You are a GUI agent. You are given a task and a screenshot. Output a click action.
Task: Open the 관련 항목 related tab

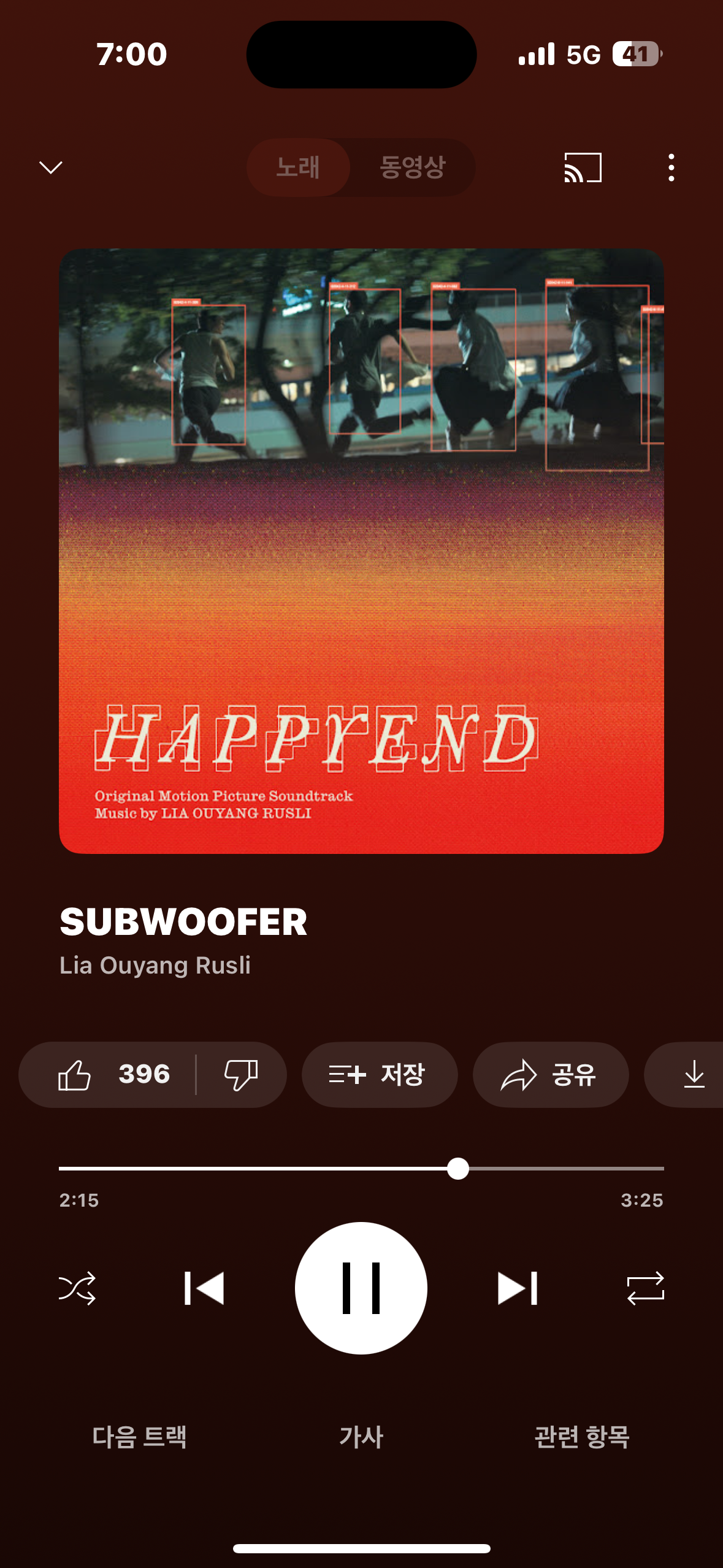(582, 1436)
